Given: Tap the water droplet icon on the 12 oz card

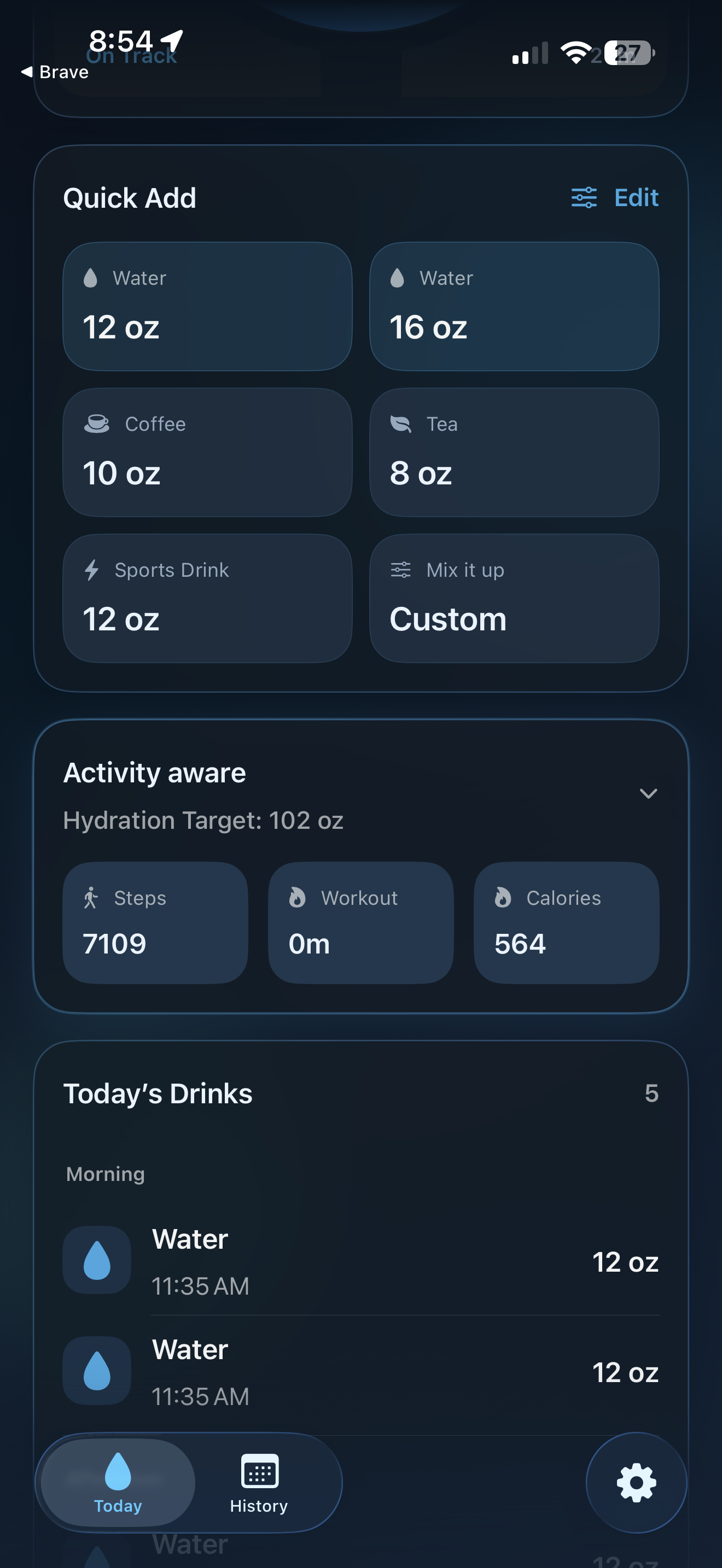Looking at the screenshot, I should [91, 278].
